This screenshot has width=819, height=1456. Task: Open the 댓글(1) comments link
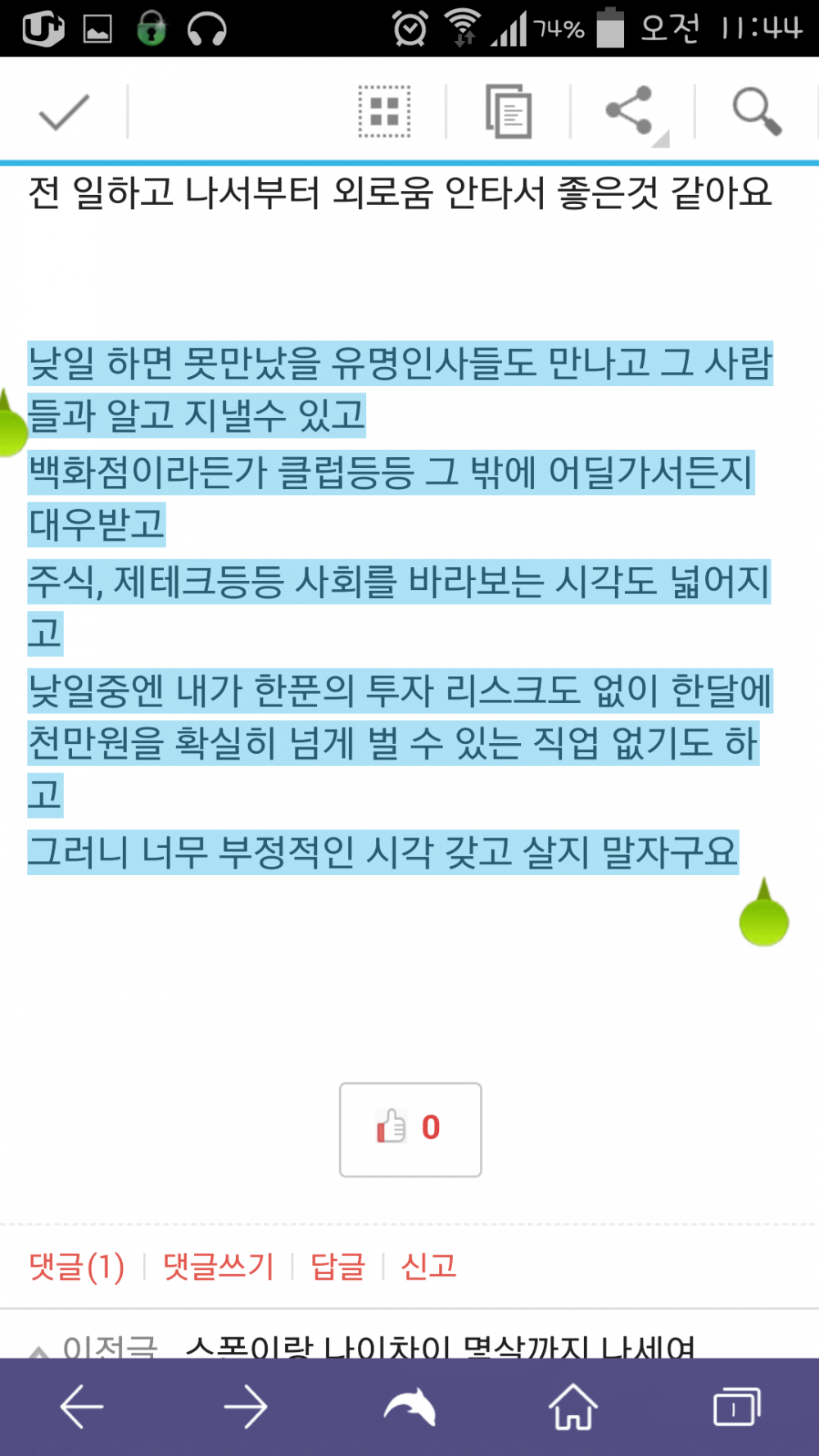pos(77,1267)
